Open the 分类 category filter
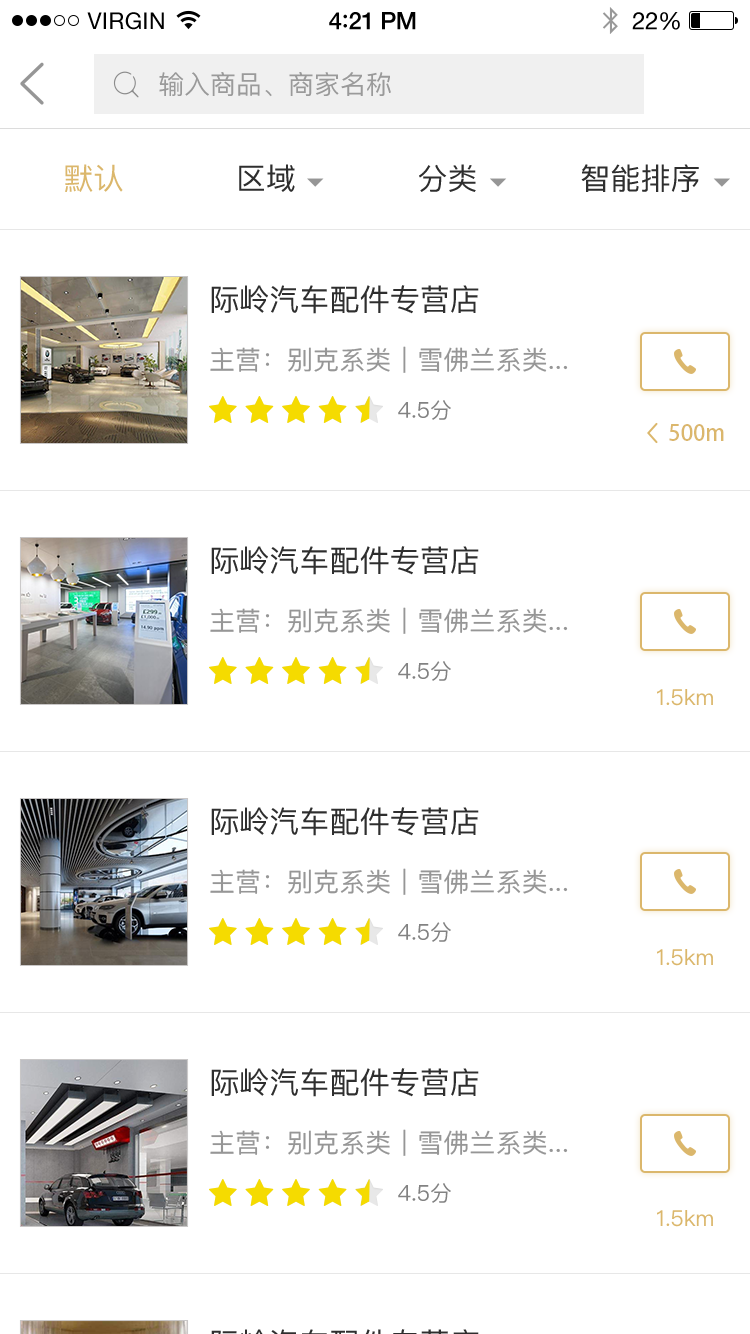Screen dimensions: 750x1334 tap(461, 180)
